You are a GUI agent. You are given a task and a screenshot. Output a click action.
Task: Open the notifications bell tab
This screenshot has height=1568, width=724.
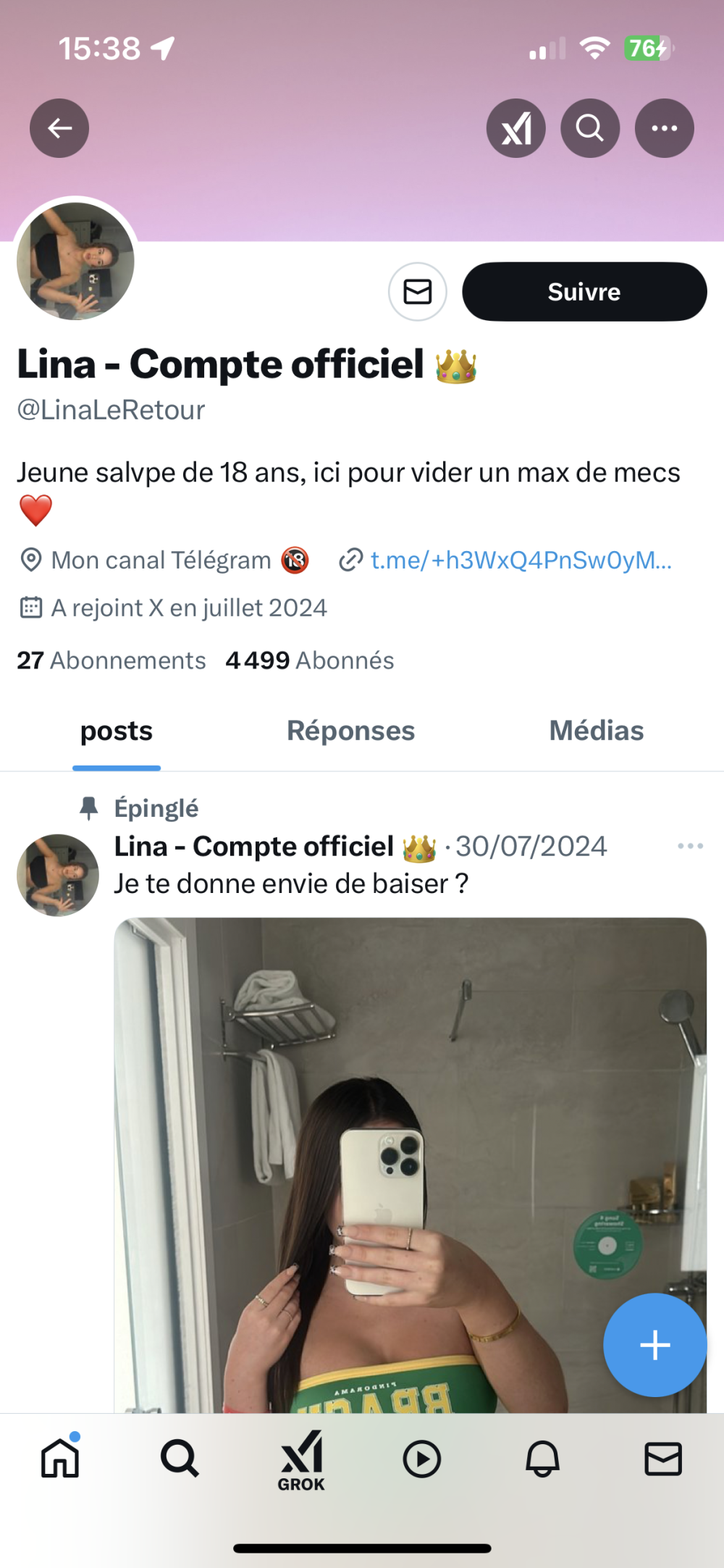542,1458
